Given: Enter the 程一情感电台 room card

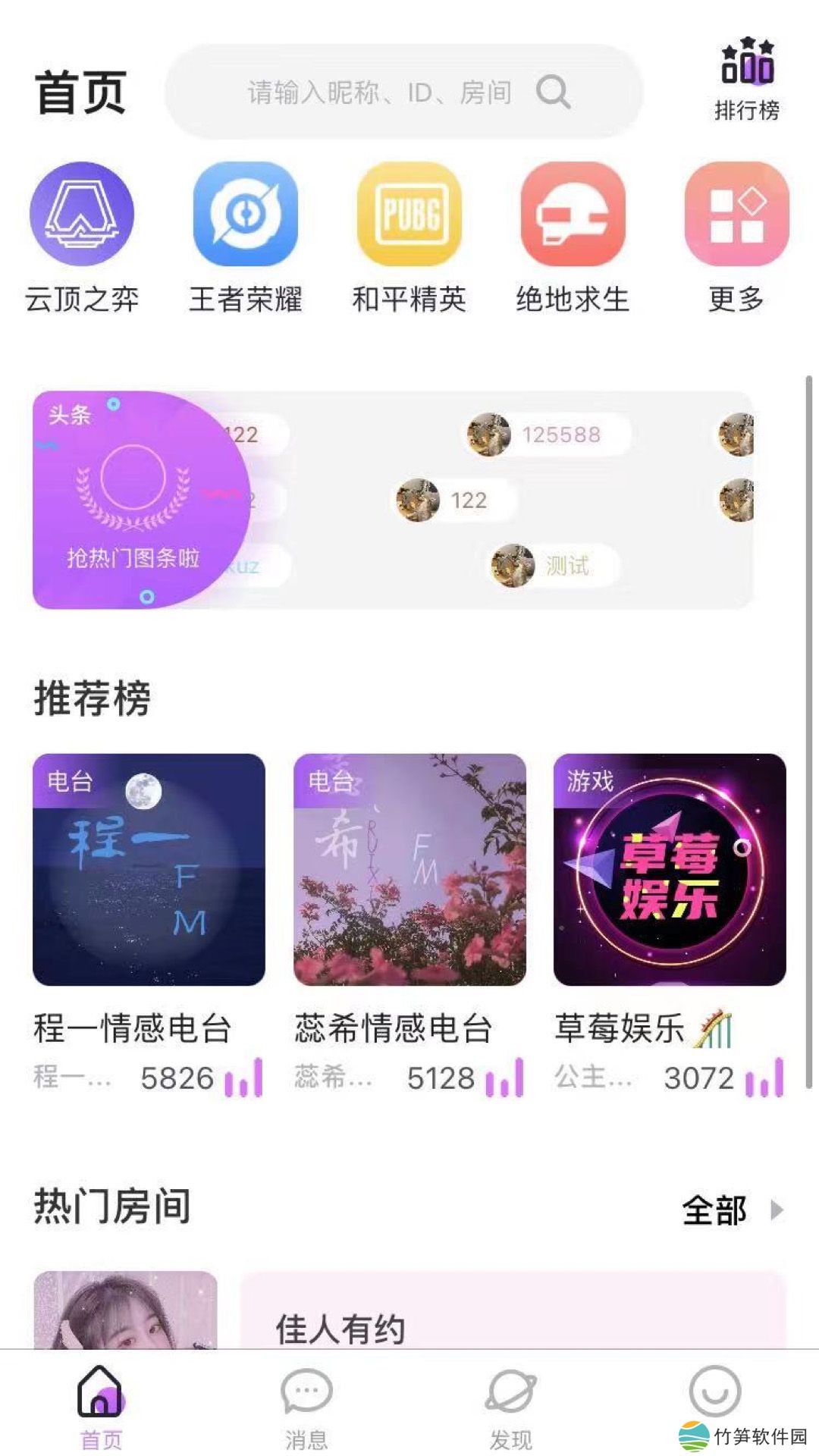Looking at the screenshot, I should pos(149,870).
